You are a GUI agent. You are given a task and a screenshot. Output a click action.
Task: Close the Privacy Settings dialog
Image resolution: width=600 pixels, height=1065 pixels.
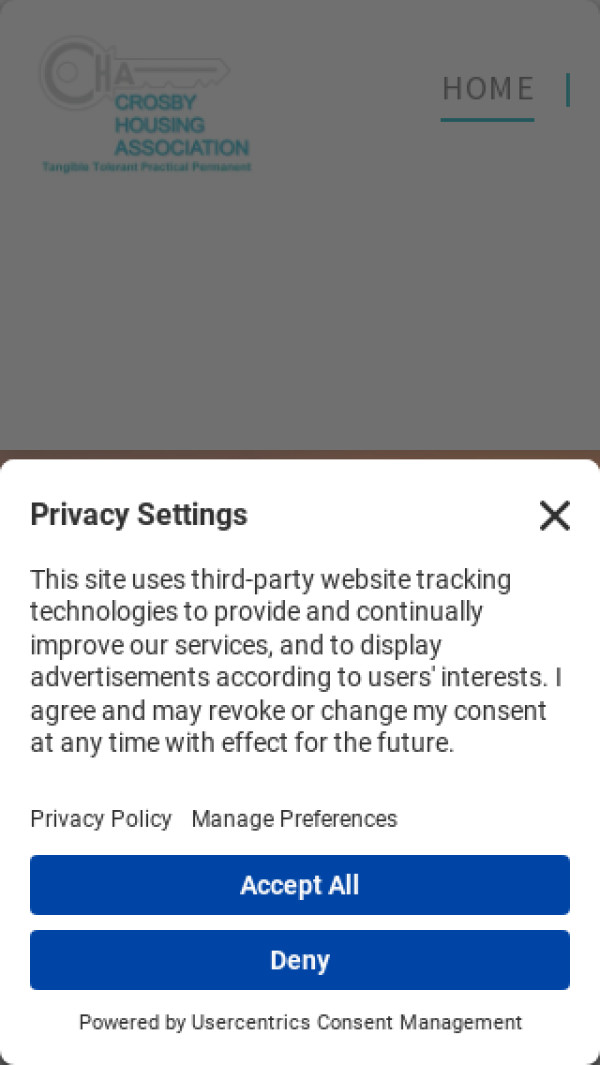click(554, 516)
